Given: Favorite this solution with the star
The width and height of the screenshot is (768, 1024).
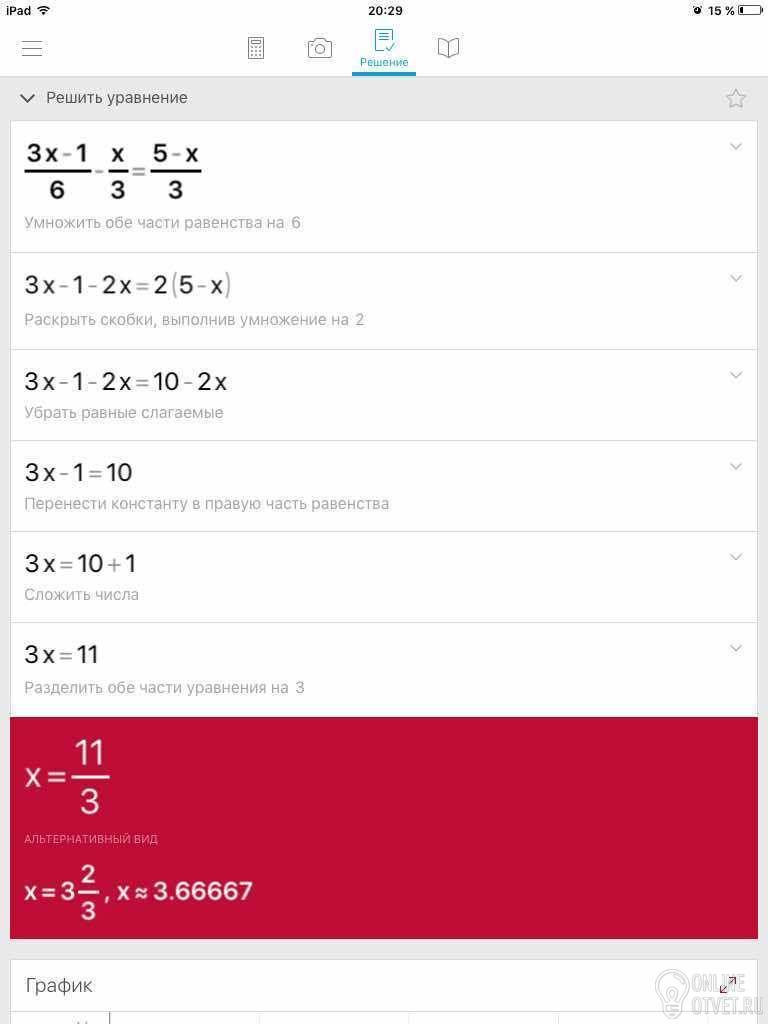Looking at the screenshot, I should click(736, 98).
